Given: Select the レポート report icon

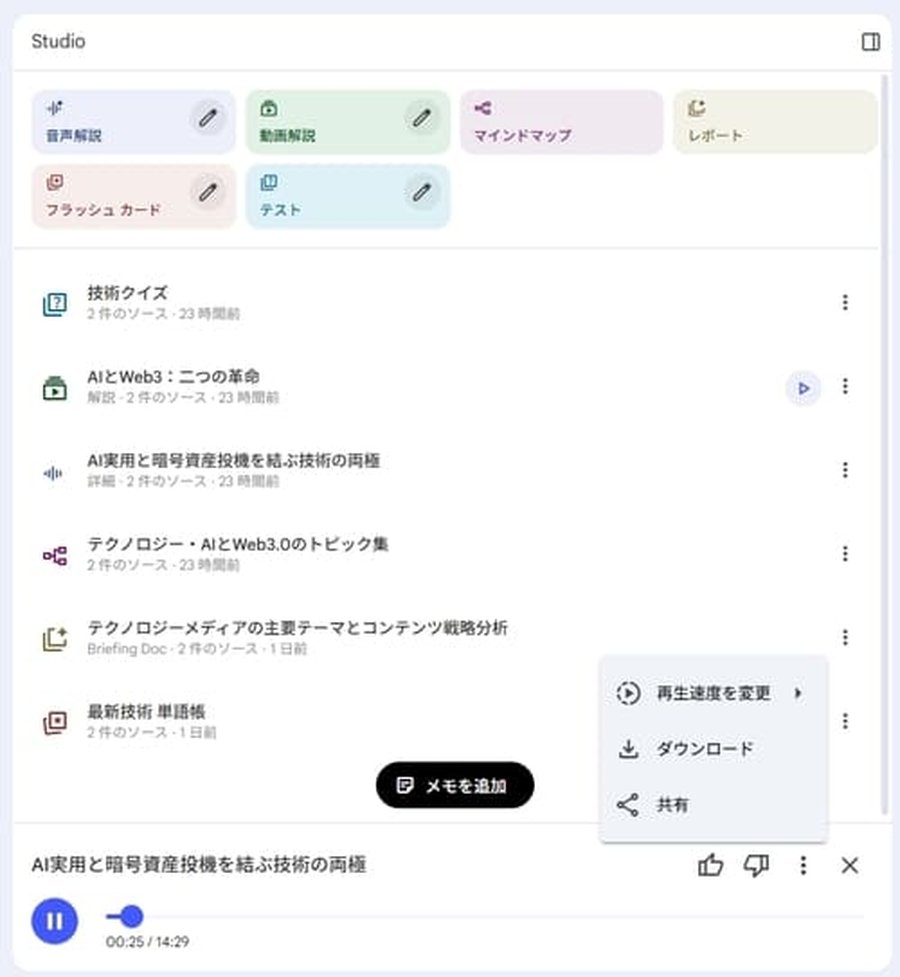Looking at the screenshot, I should click(x=699, y=107).
